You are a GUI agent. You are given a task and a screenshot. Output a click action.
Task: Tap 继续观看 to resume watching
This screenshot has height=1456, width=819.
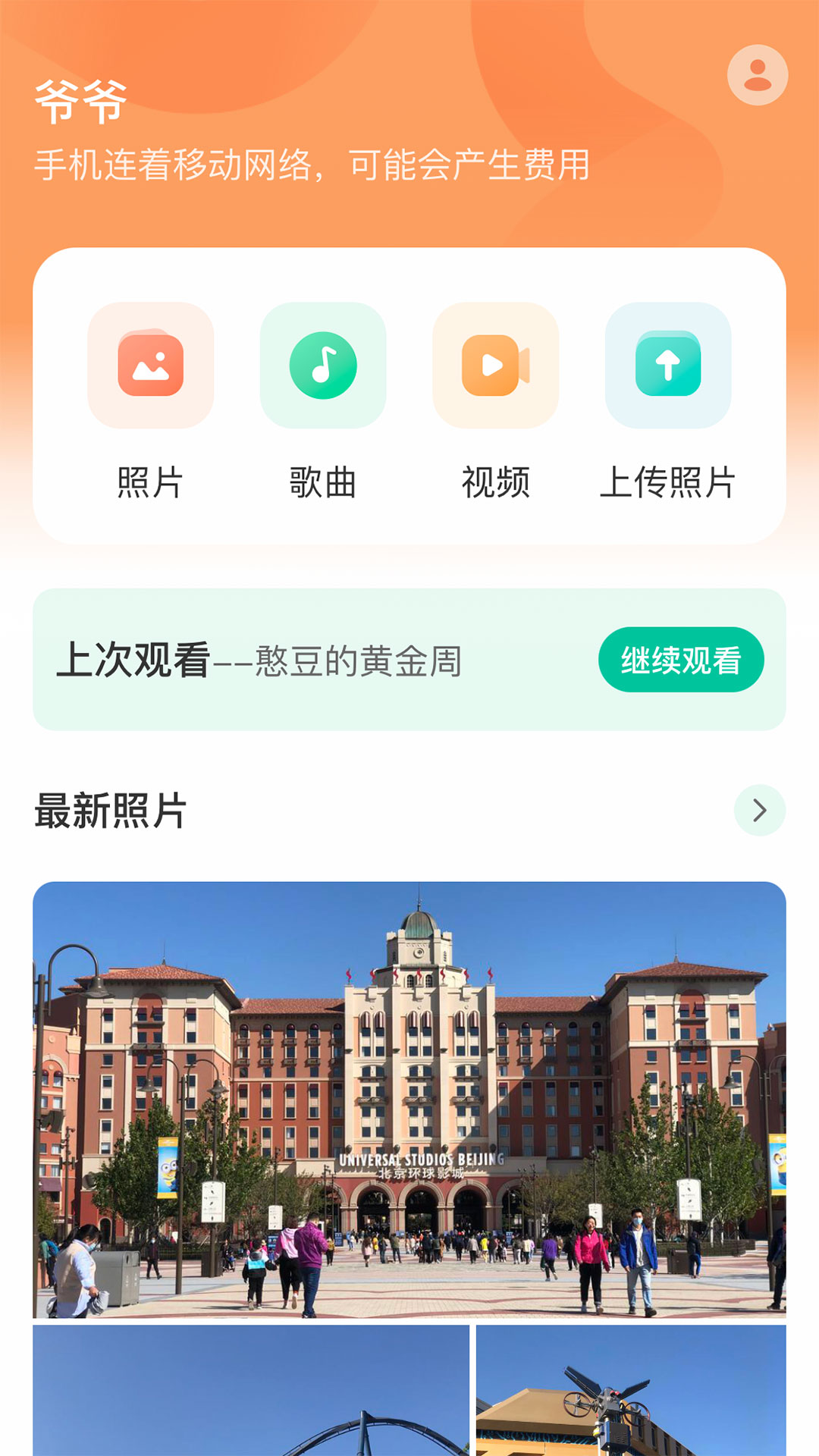680,660
